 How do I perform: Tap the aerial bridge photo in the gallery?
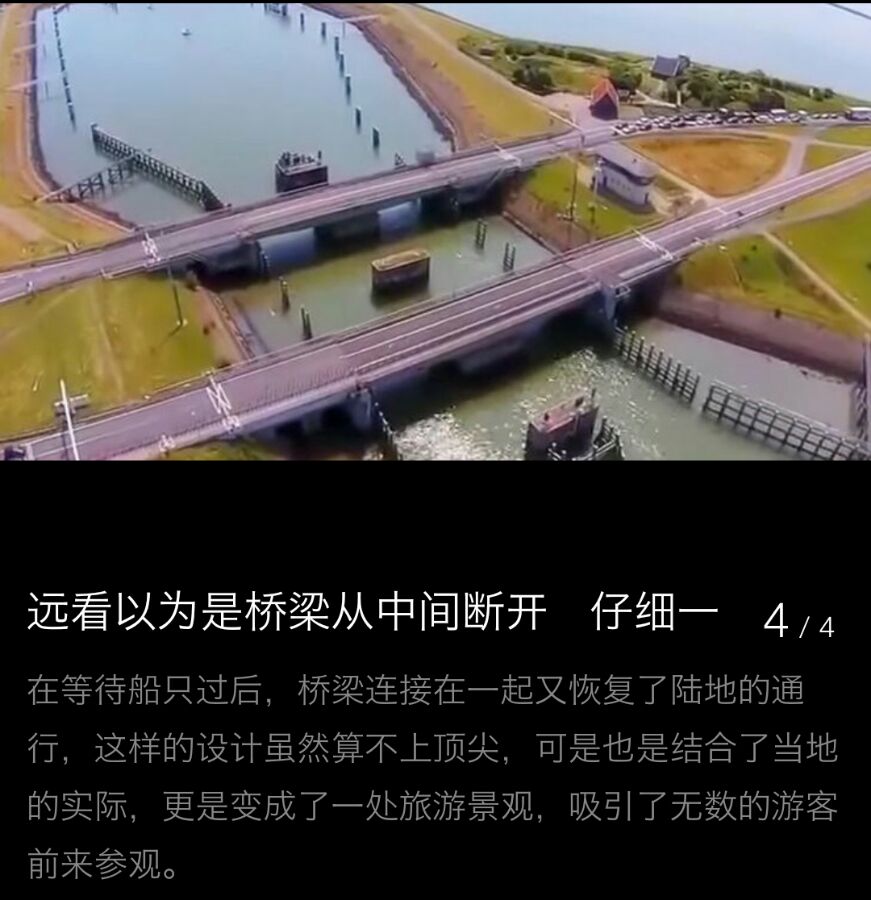435,230
